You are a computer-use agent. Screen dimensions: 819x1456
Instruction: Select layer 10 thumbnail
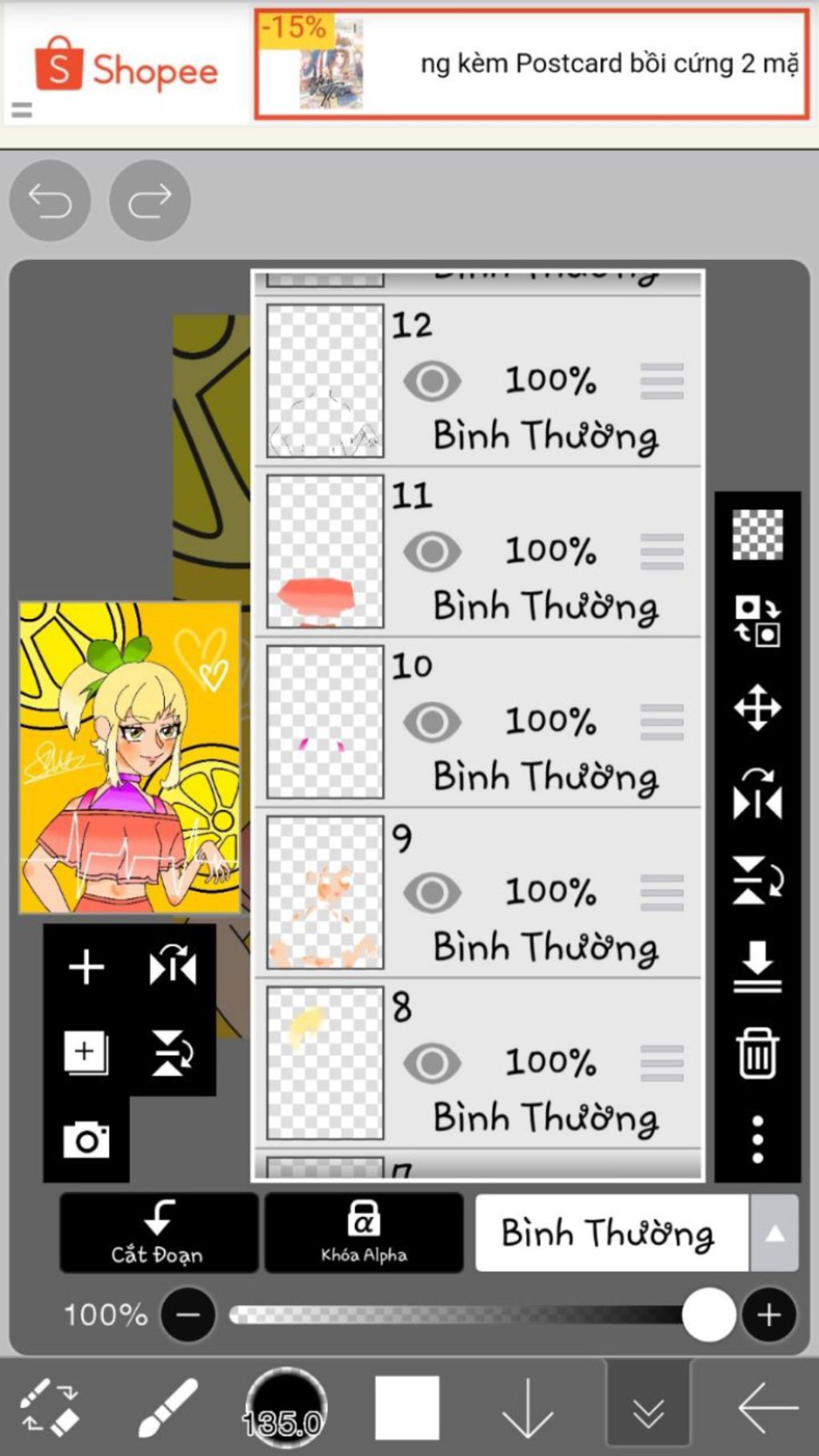coord(325,722)
